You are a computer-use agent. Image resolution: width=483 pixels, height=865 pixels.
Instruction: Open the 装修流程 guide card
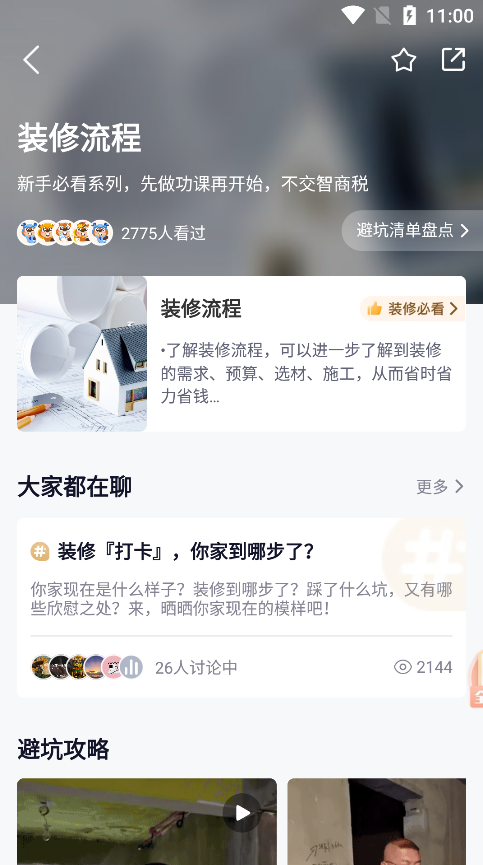click(242, 354)
